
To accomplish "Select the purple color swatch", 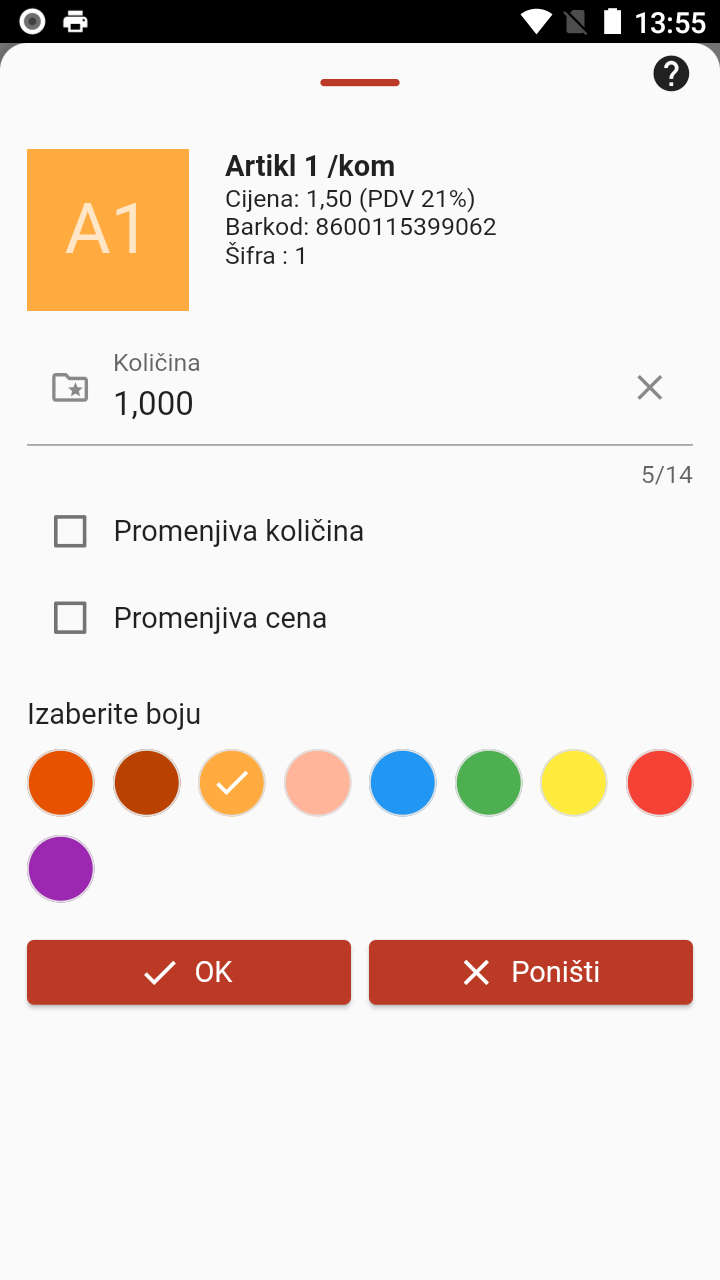I will click(x=60, y=868).
